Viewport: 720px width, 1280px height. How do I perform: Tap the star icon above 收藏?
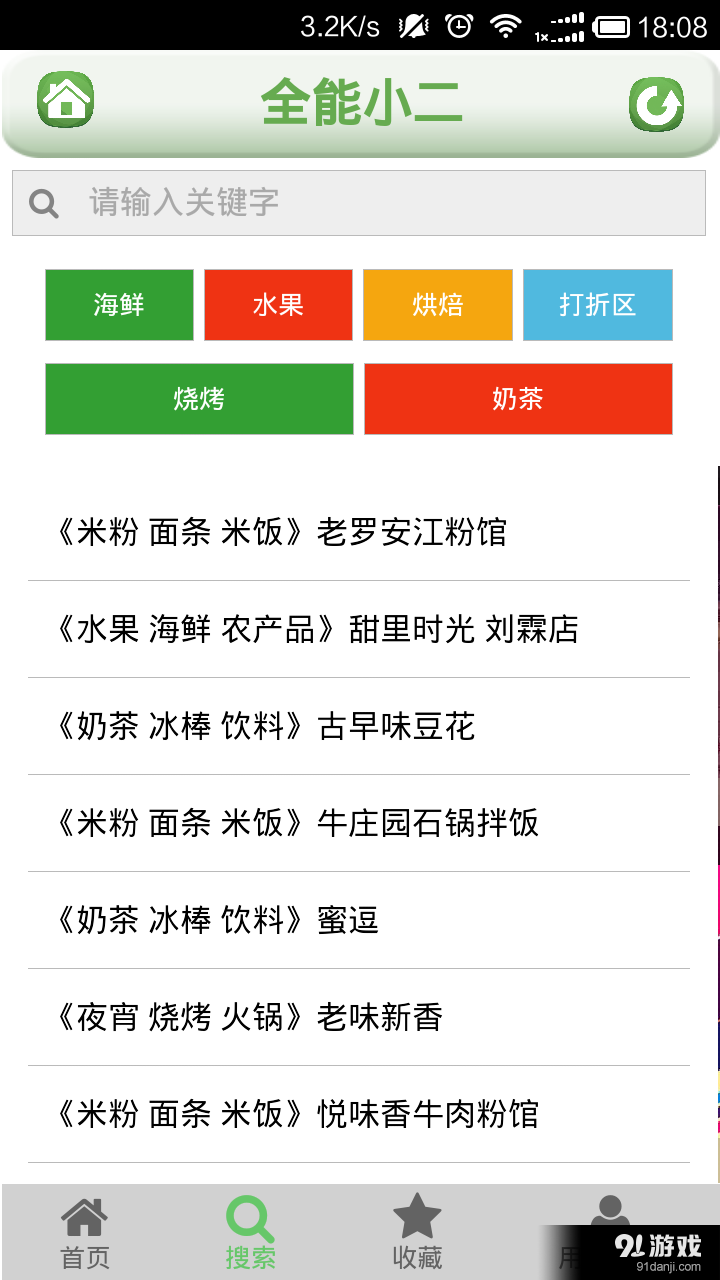point(418,1215)
